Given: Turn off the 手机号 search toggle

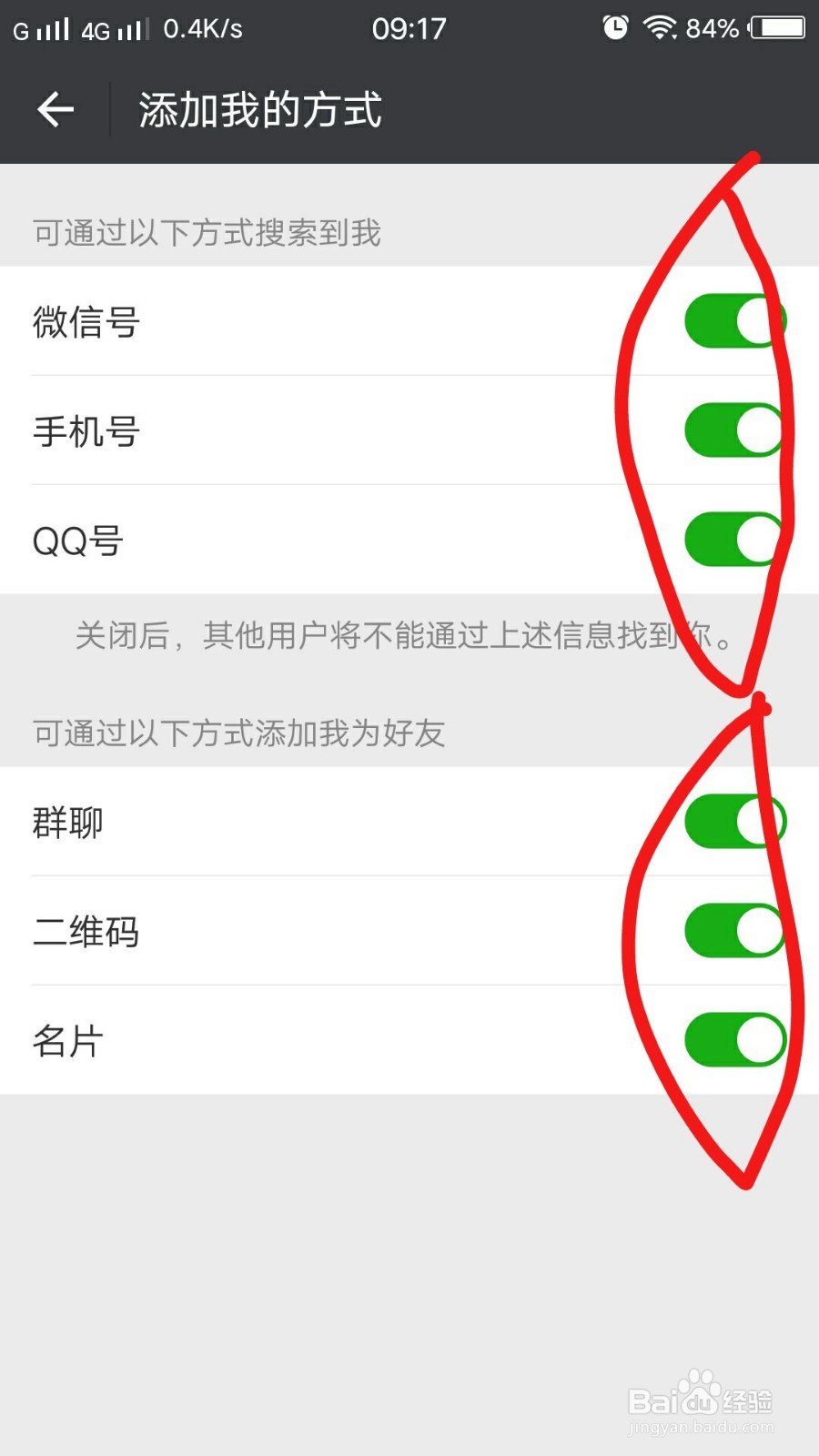Looking at the screenshot, I should click(734, 430).
